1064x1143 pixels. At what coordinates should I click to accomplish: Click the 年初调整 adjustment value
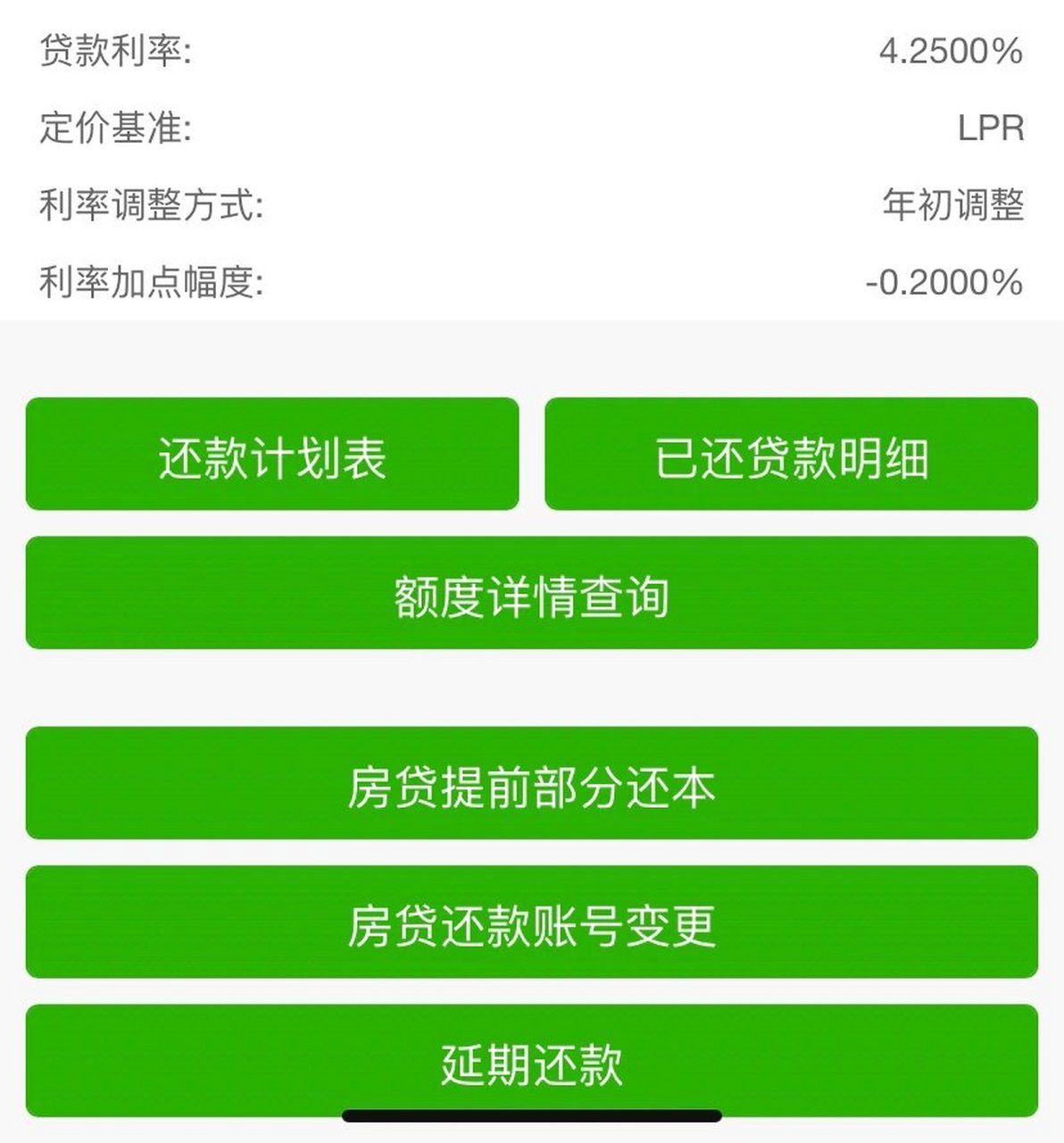pyautogui.click(x=950, y=204)
